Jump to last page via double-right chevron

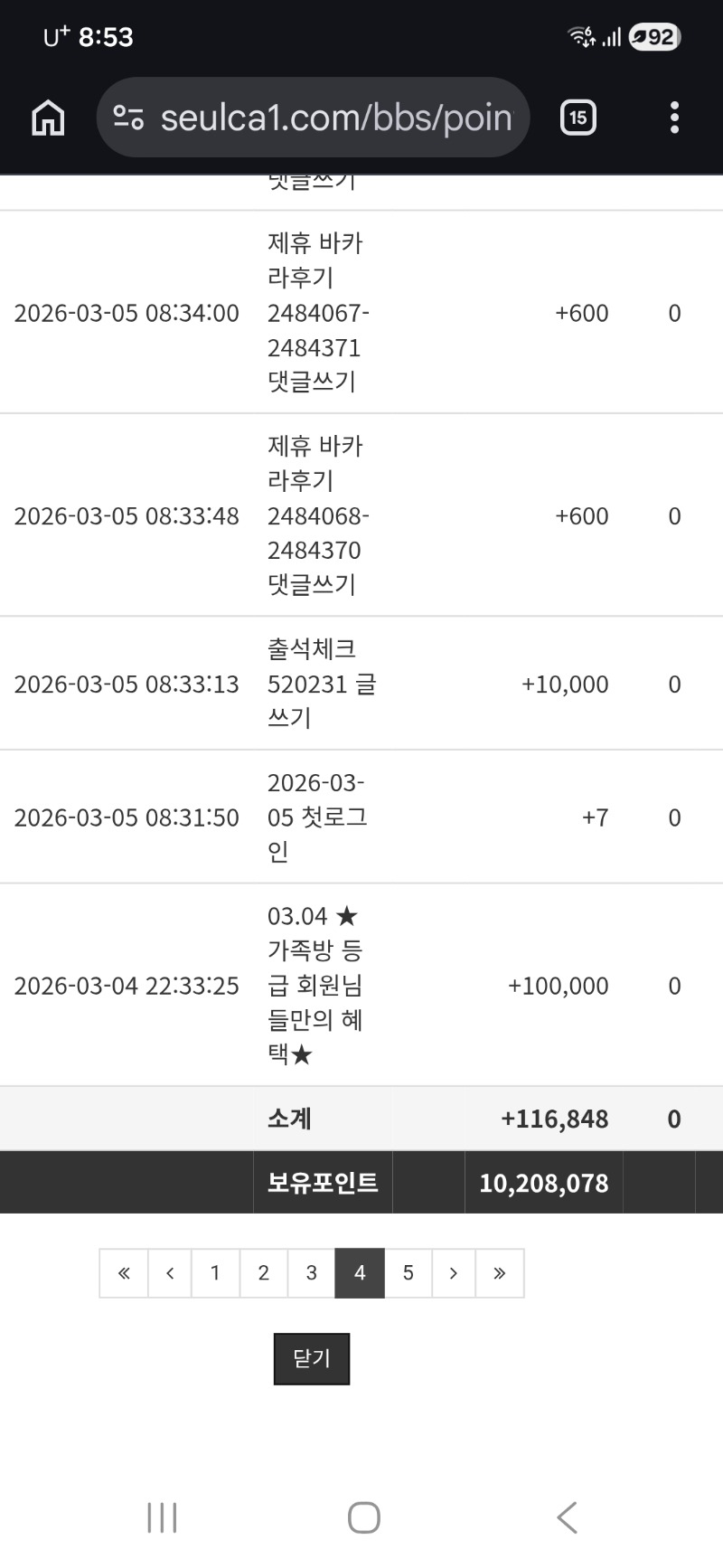pyautogui.click(x=500, y=1272)
